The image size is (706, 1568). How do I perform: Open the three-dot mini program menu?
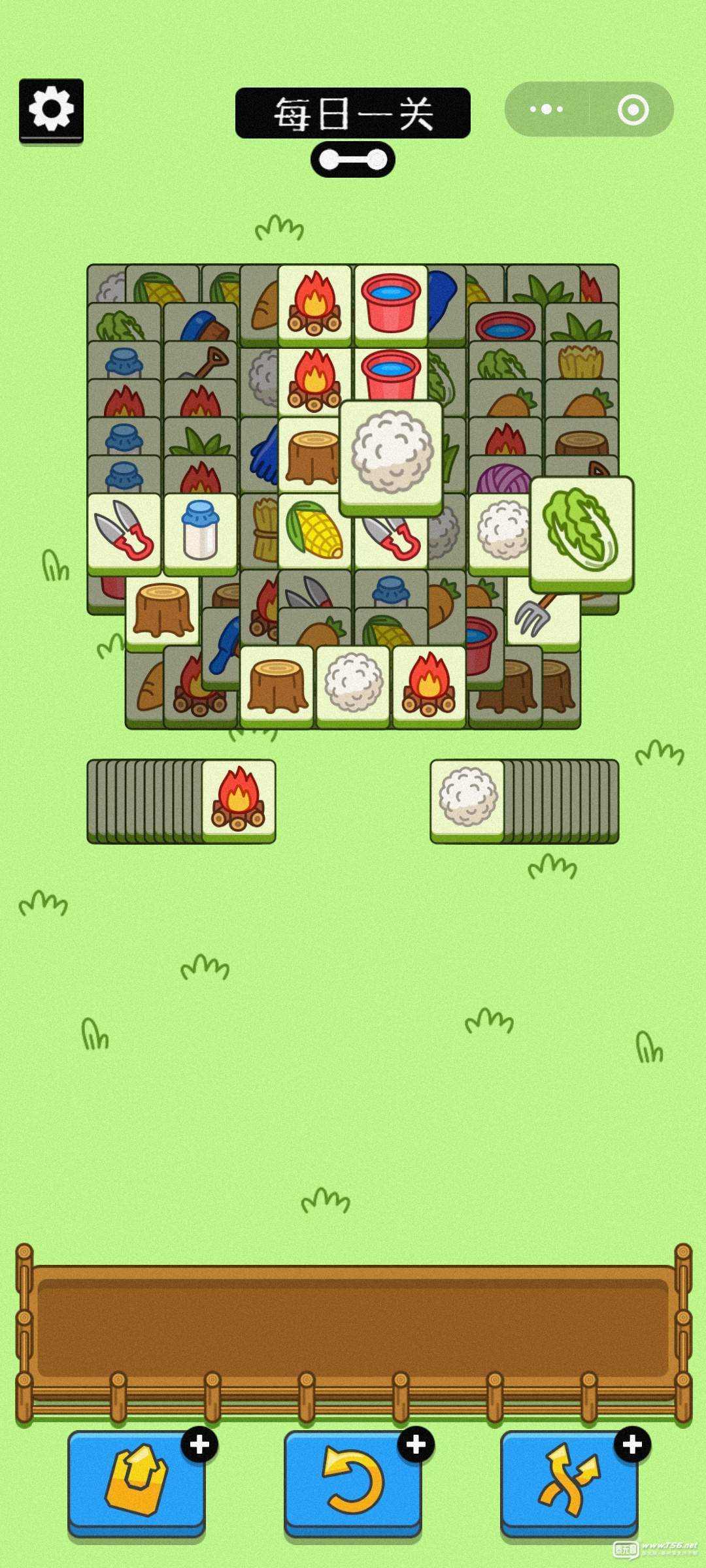point(546,109)
